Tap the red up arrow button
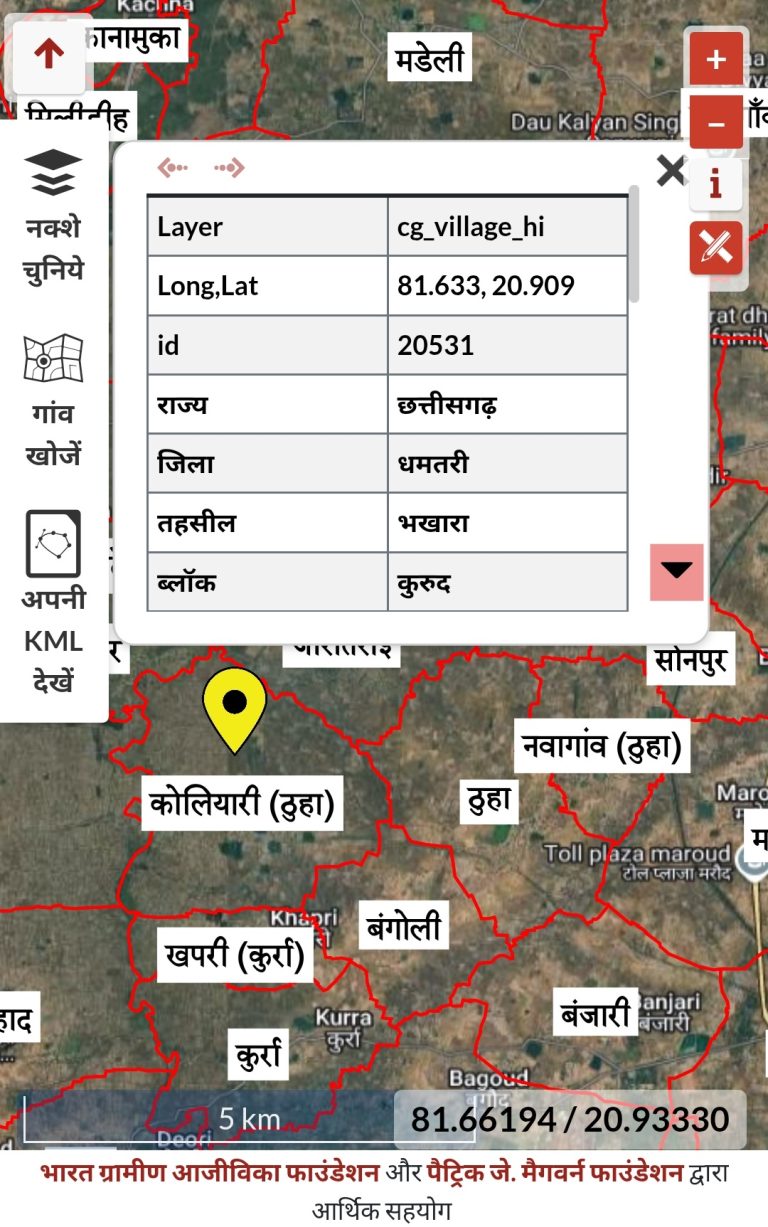The image size is (768, 1227). [49, 54]
